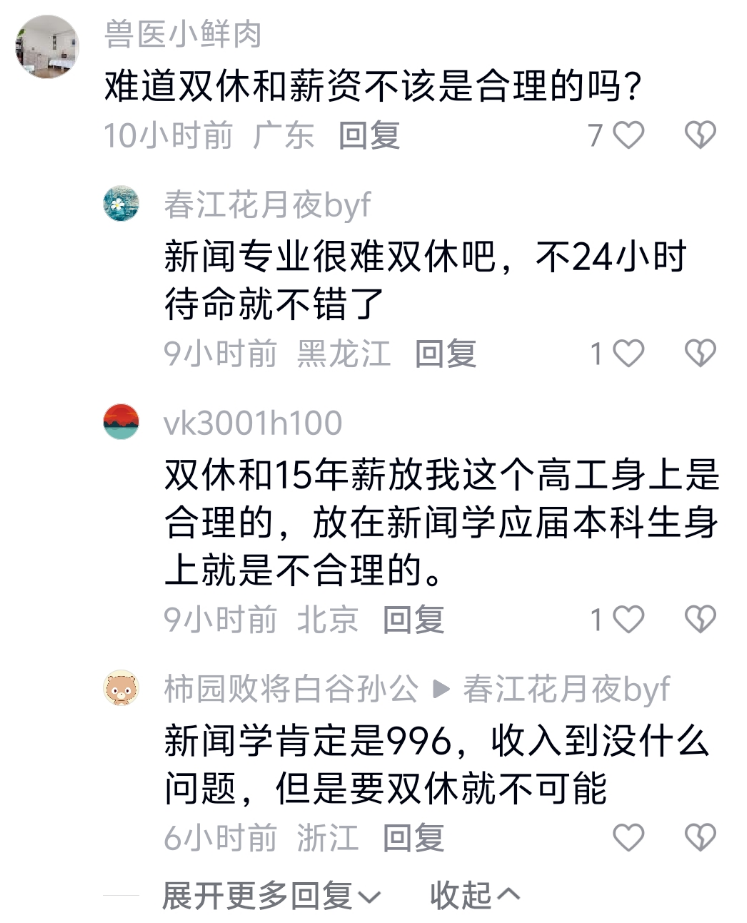The image size is (747, 923).
Task: Open username 兽医小鲜肉
Action: (183, 34)
